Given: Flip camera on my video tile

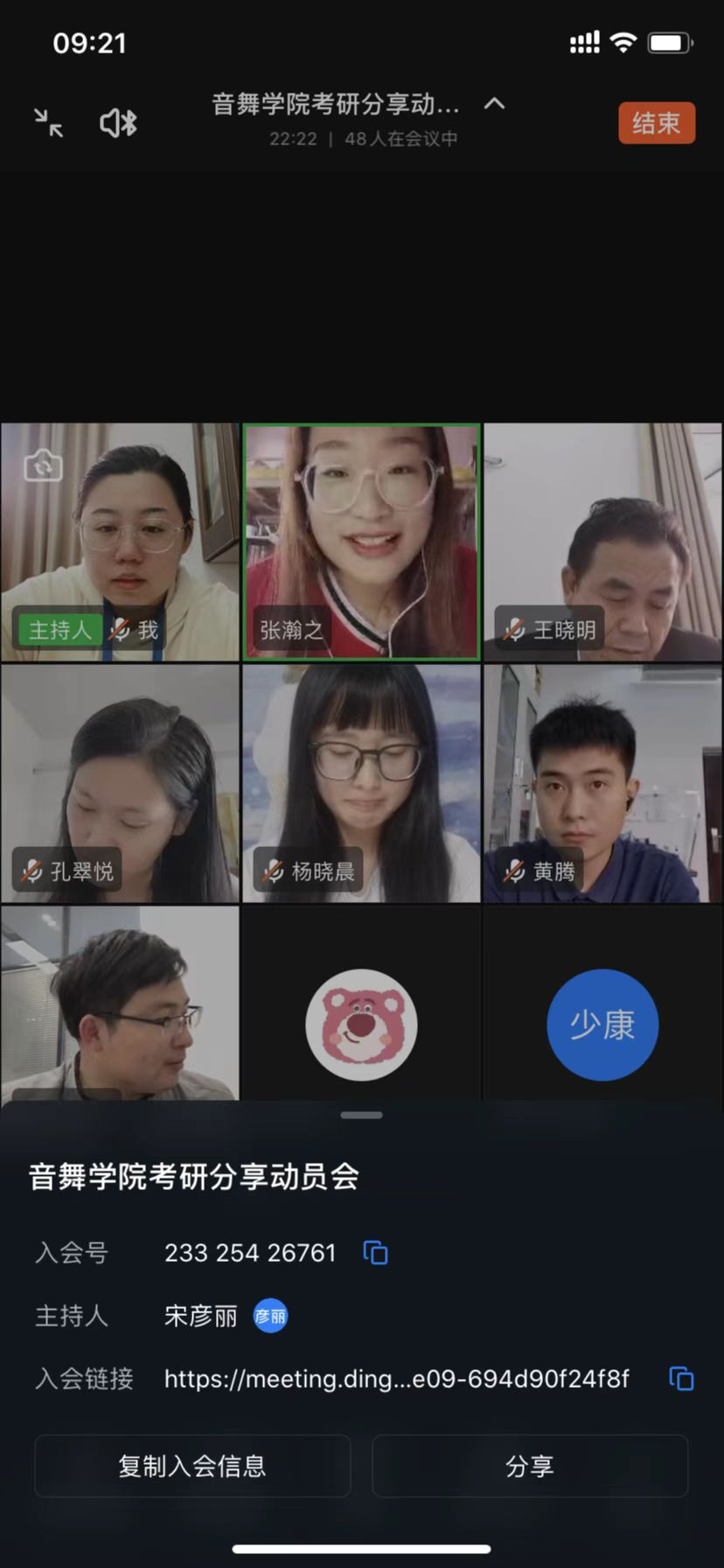Looking at the screenshot, I should click(x=41, y=465).
